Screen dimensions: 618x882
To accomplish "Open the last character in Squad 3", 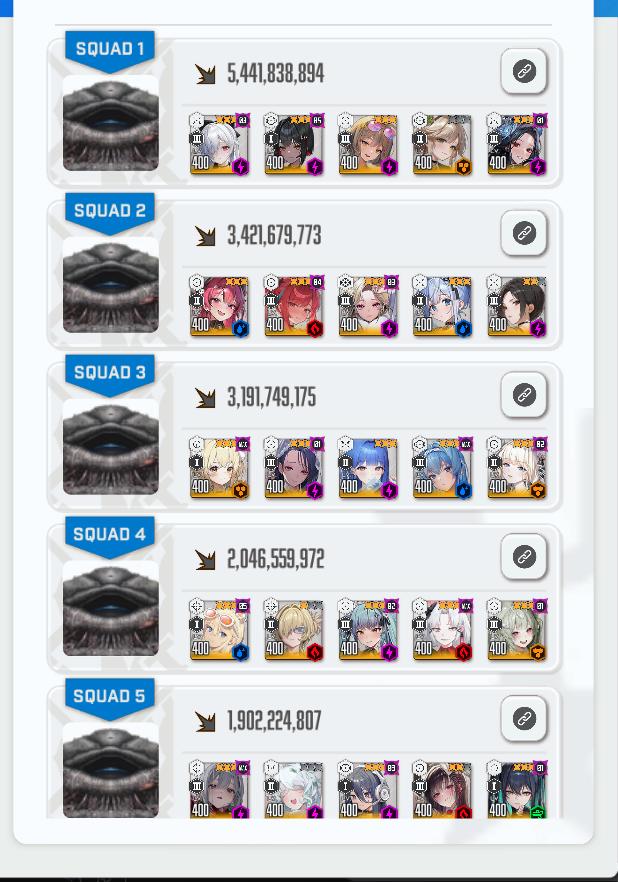I will pos(517,468).
